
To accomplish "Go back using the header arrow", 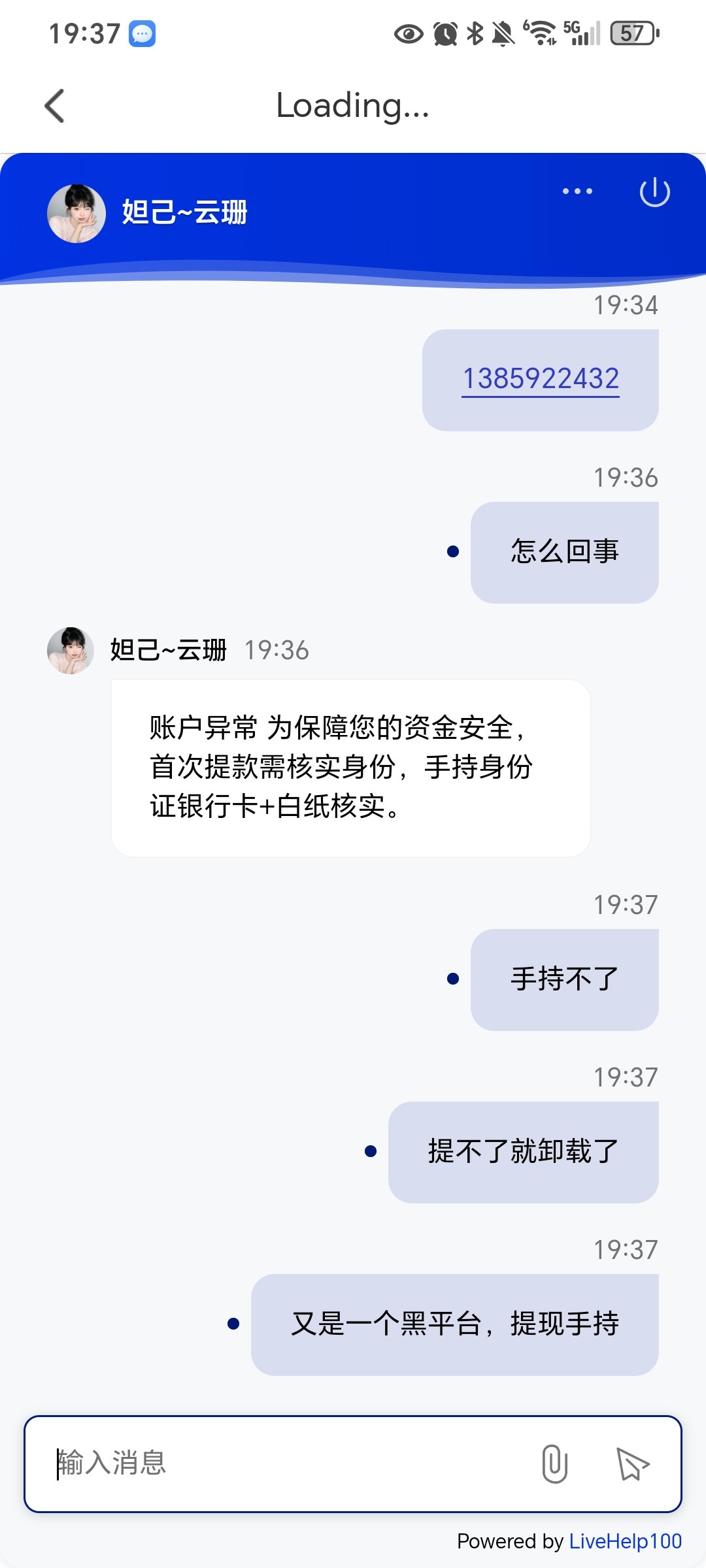I will coord(55,106).
